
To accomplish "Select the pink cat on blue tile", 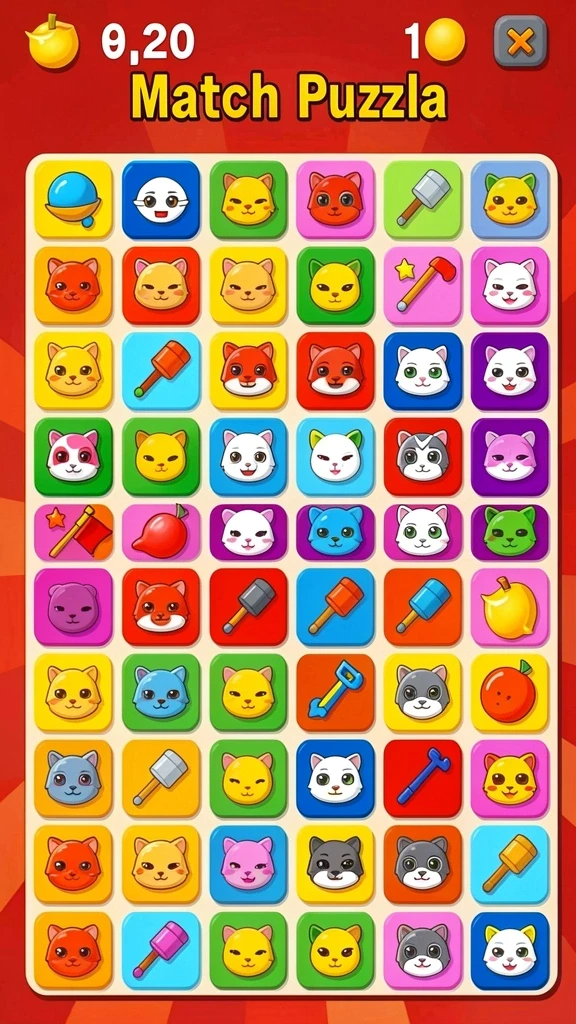I will pos(248,865).
